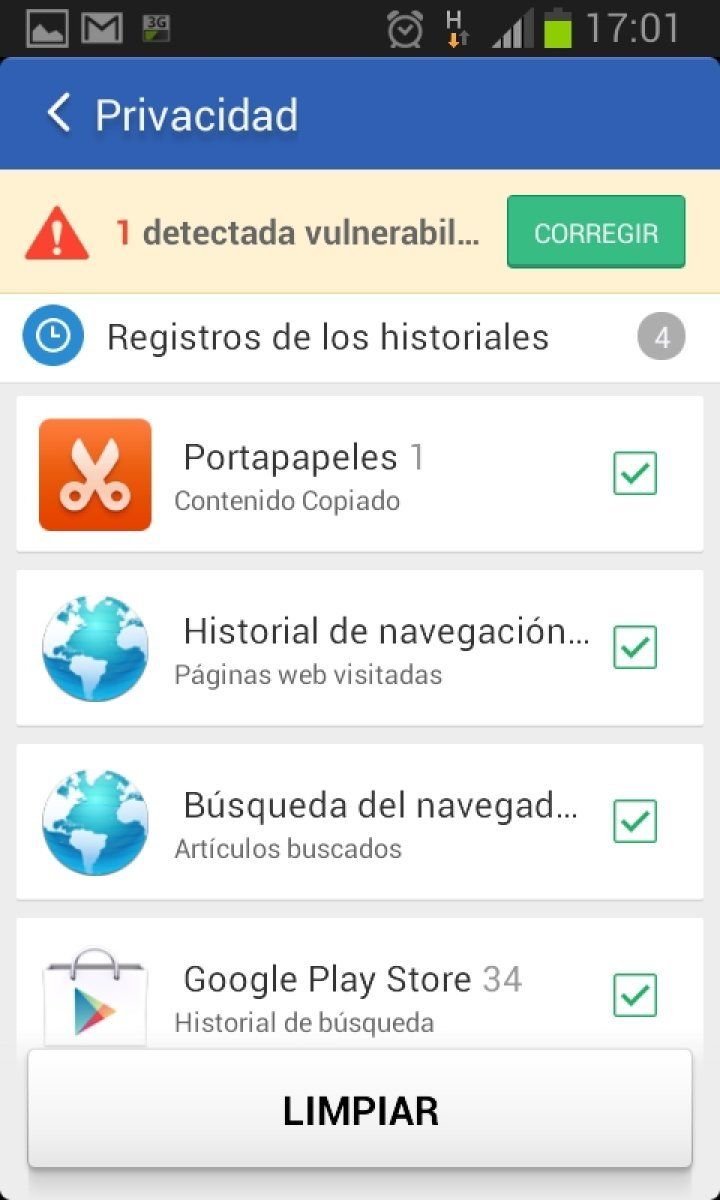
Task: Tap the back arrow beside Privacidad
Action: (x=57, y=113)
